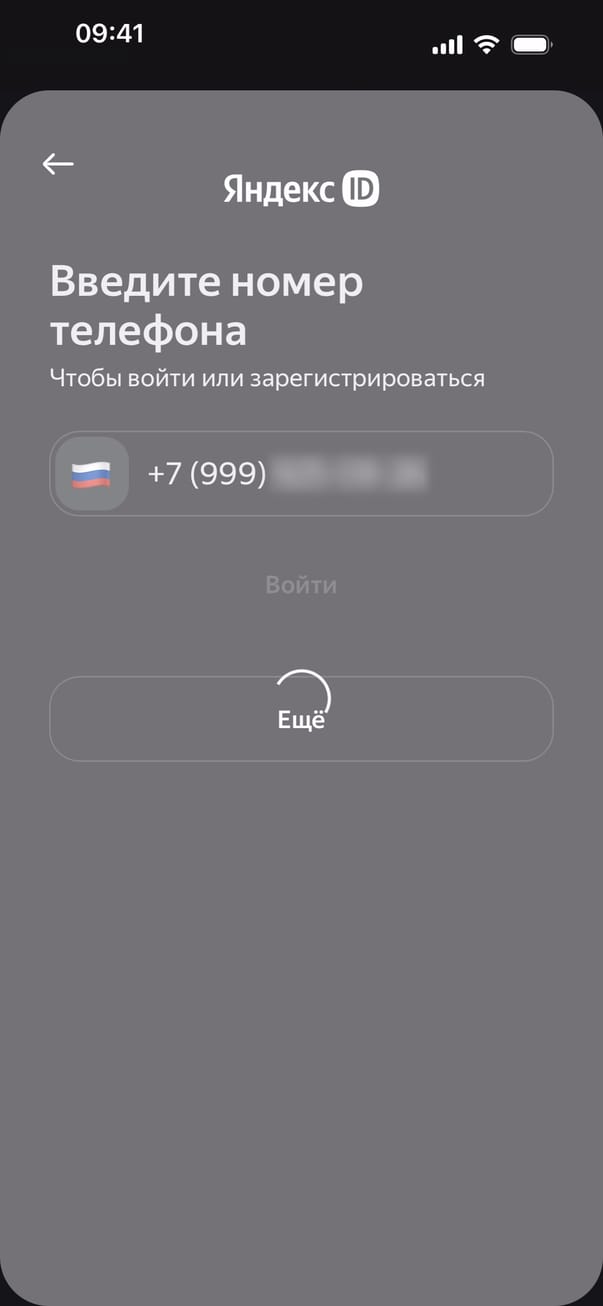Go back with the arrow icon
This screenshot has width=603, height=1306.
(58, 164)
